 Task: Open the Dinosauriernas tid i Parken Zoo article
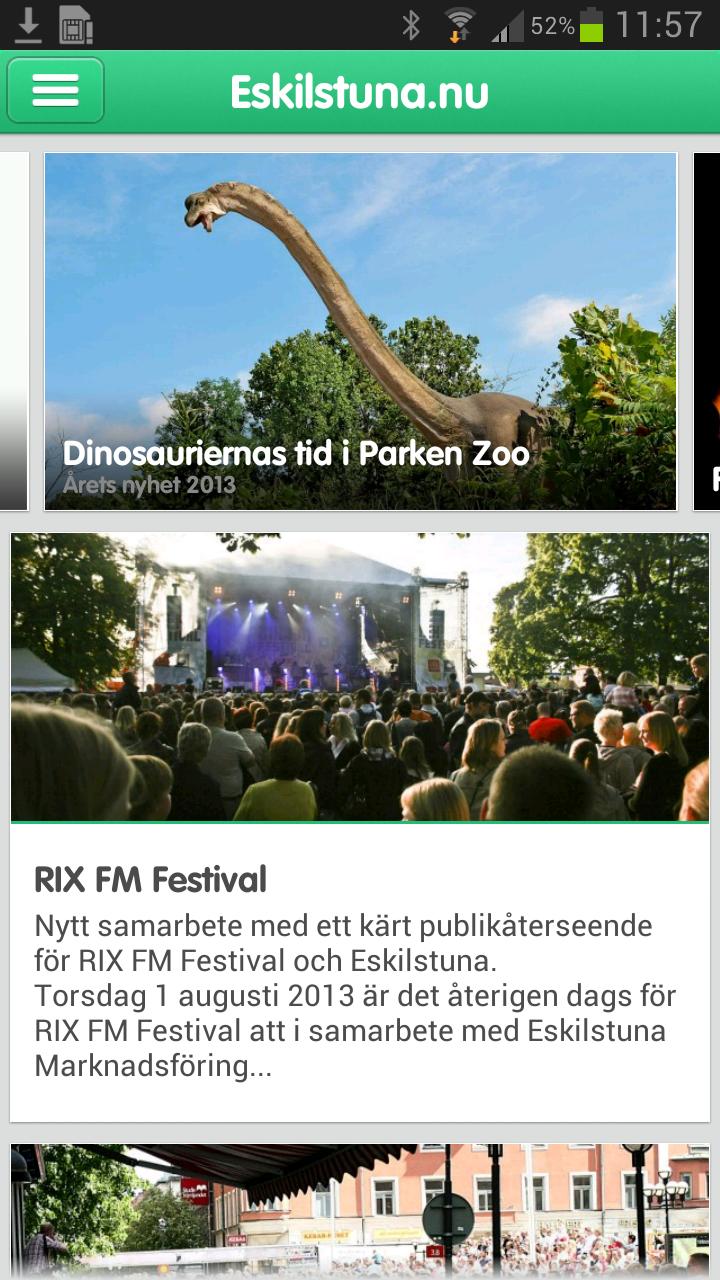tap(360, 330)
